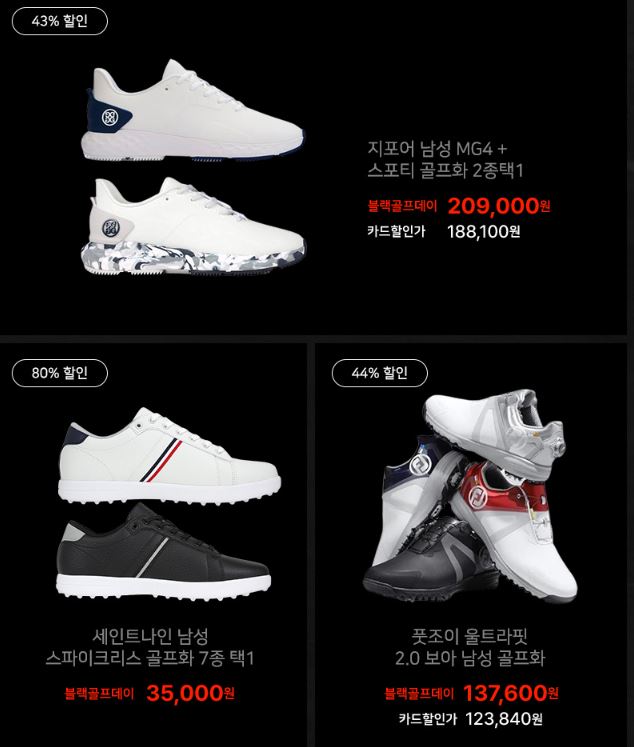Open the Saint Nine spikeless golf shoes card

[150, 647]
